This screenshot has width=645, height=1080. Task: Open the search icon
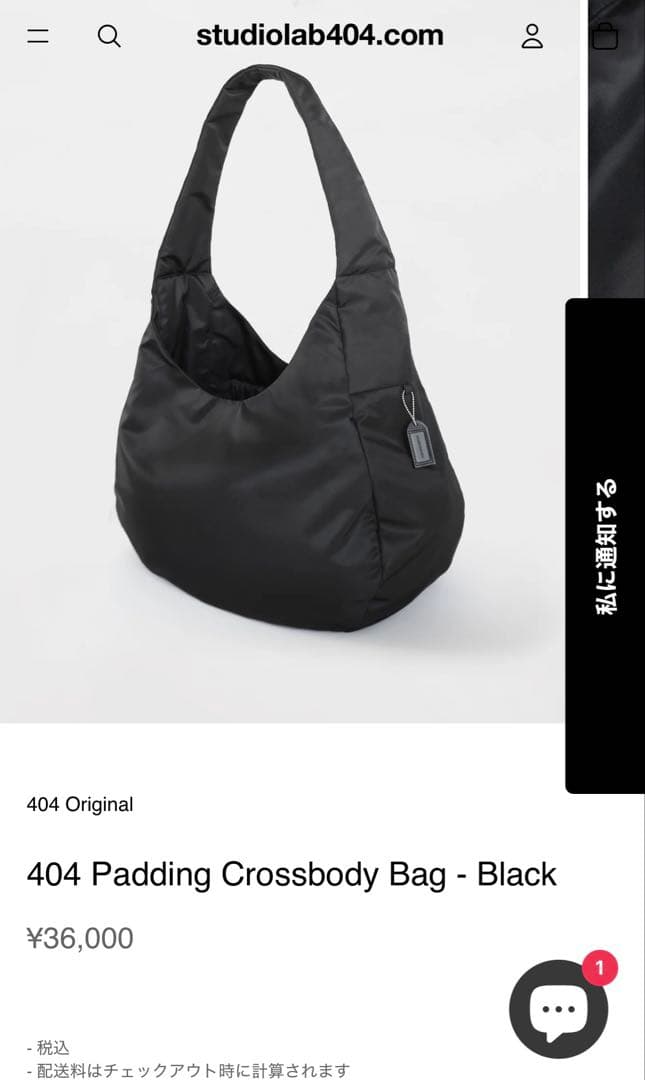[x=109, y=37]
